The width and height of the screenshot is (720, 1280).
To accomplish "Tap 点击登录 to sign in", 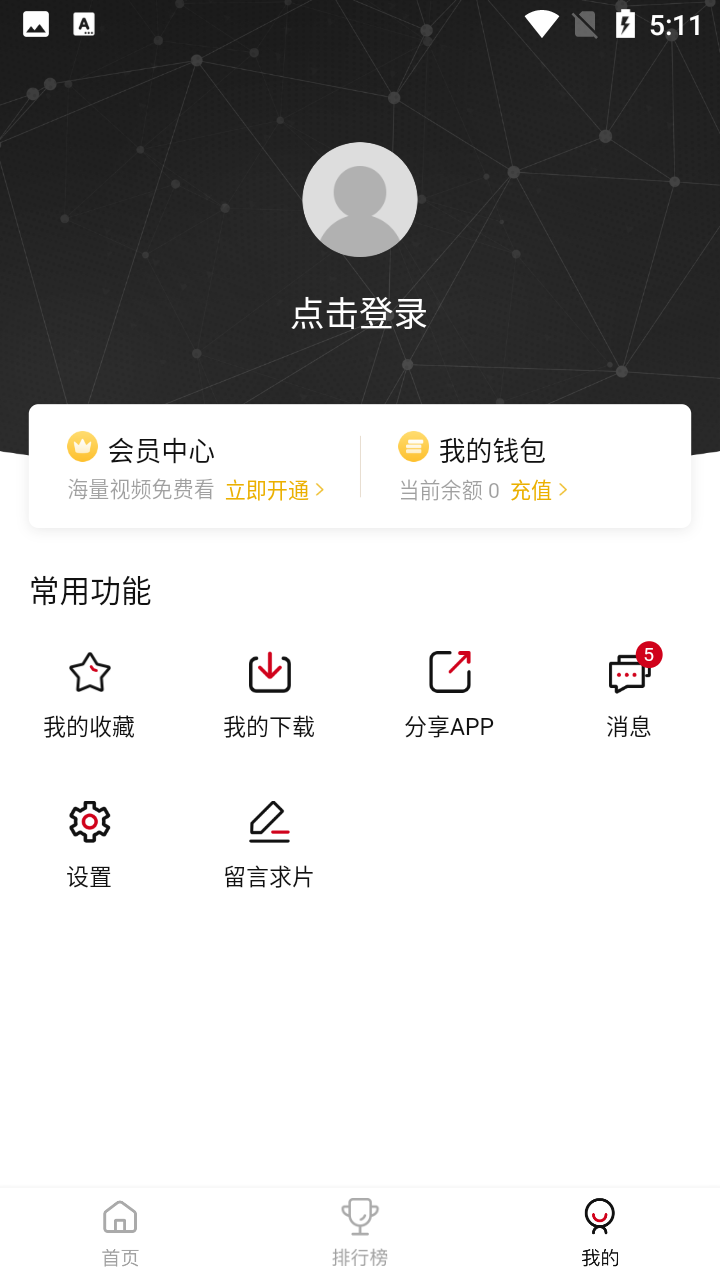I will click(x=360, y=313).
